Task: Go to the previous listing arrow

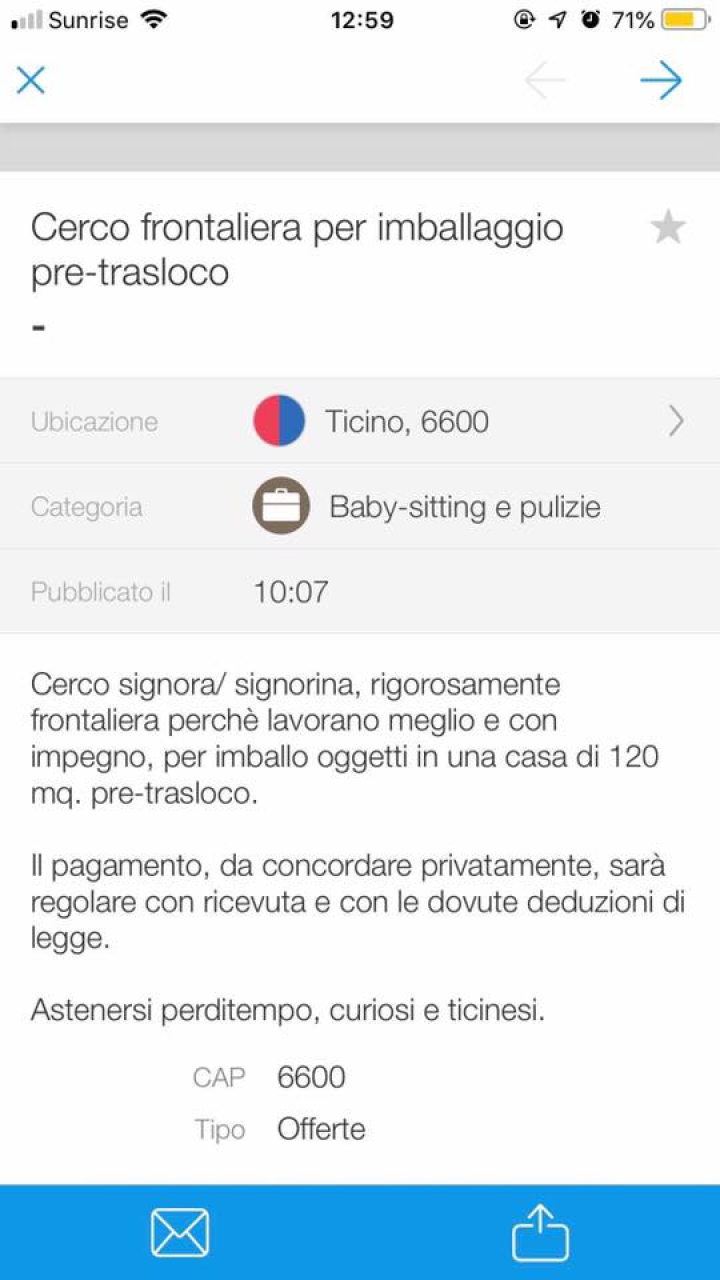Action: pos(545,81)
